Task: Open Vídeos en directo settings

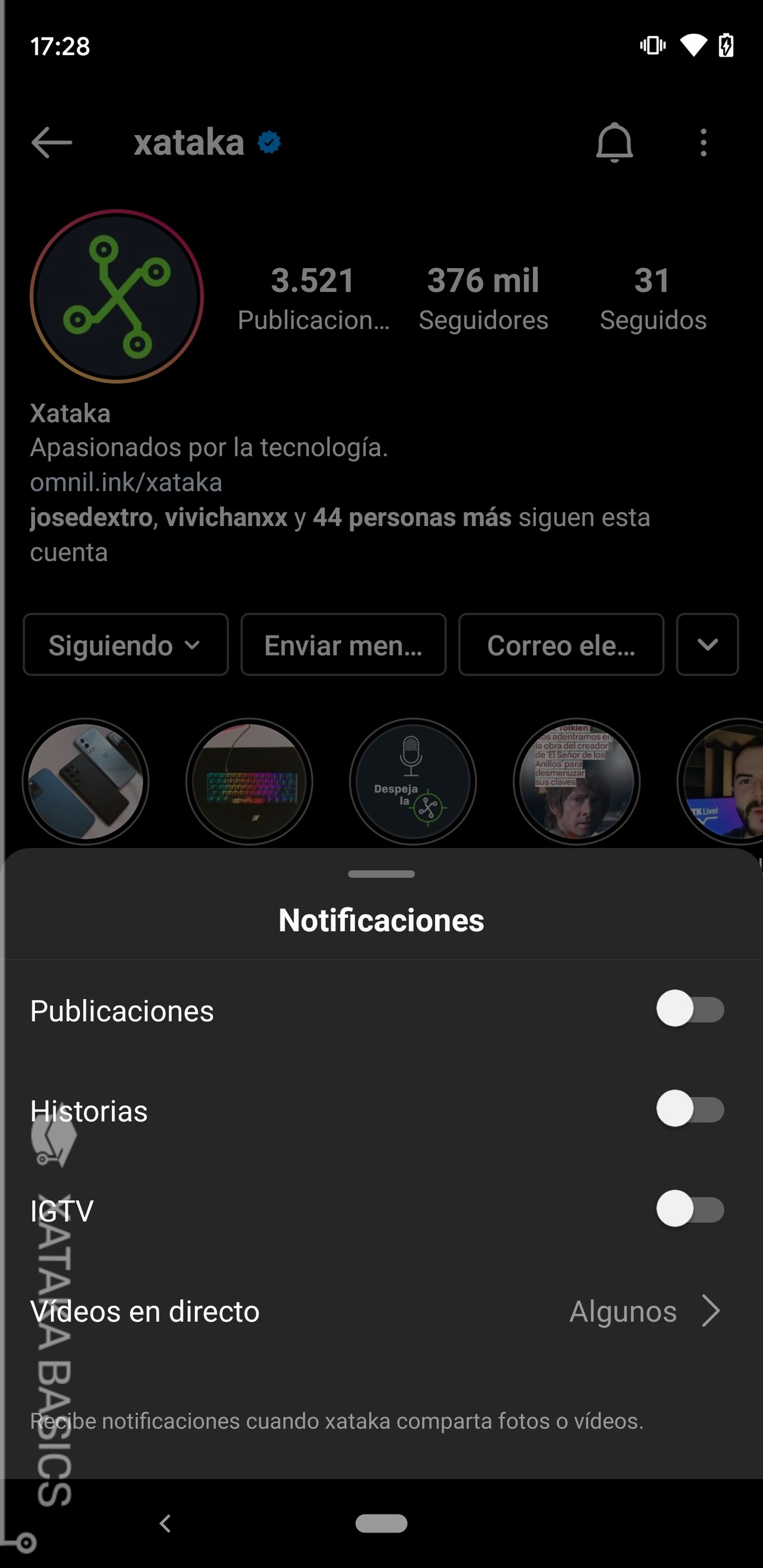Action: [381, 1311]
